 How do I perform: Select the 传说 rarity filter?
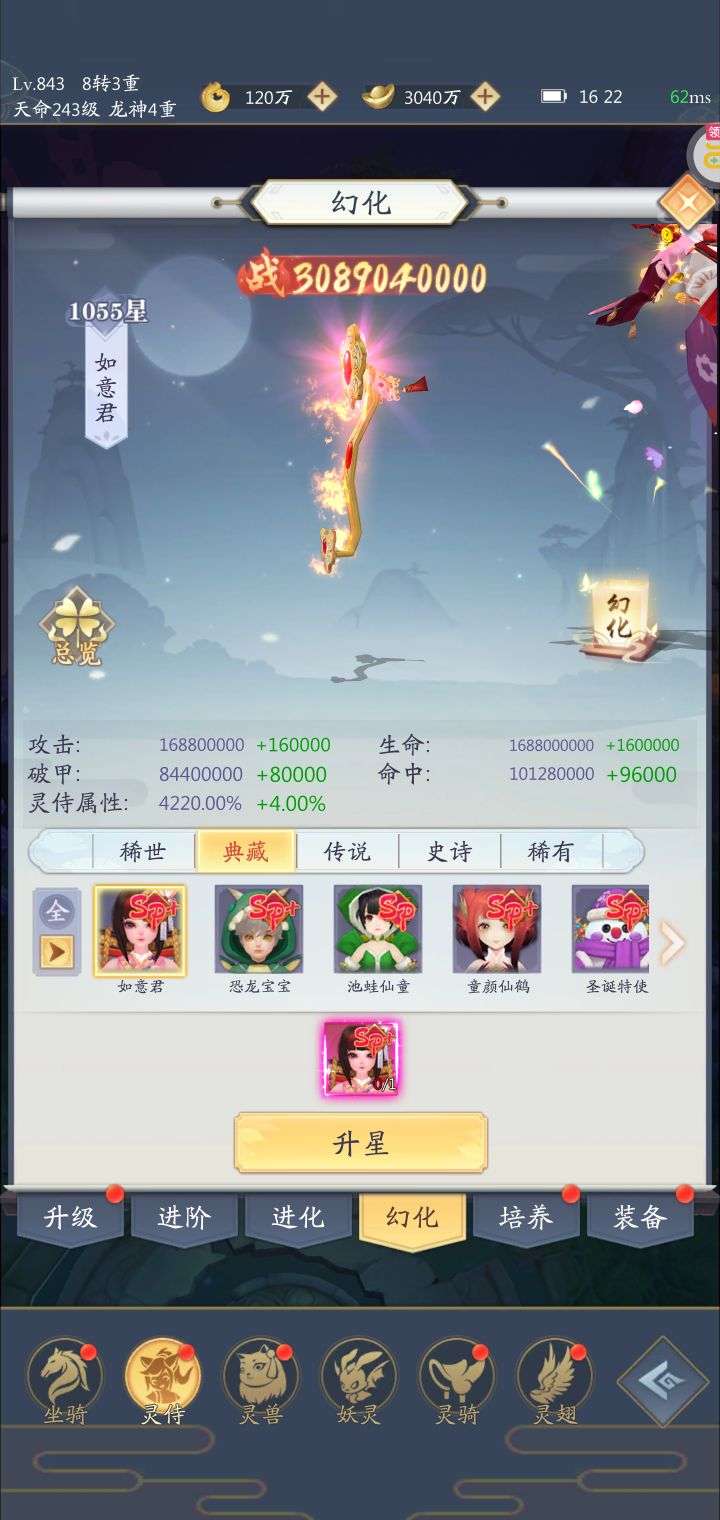click(x=347, y=851)
